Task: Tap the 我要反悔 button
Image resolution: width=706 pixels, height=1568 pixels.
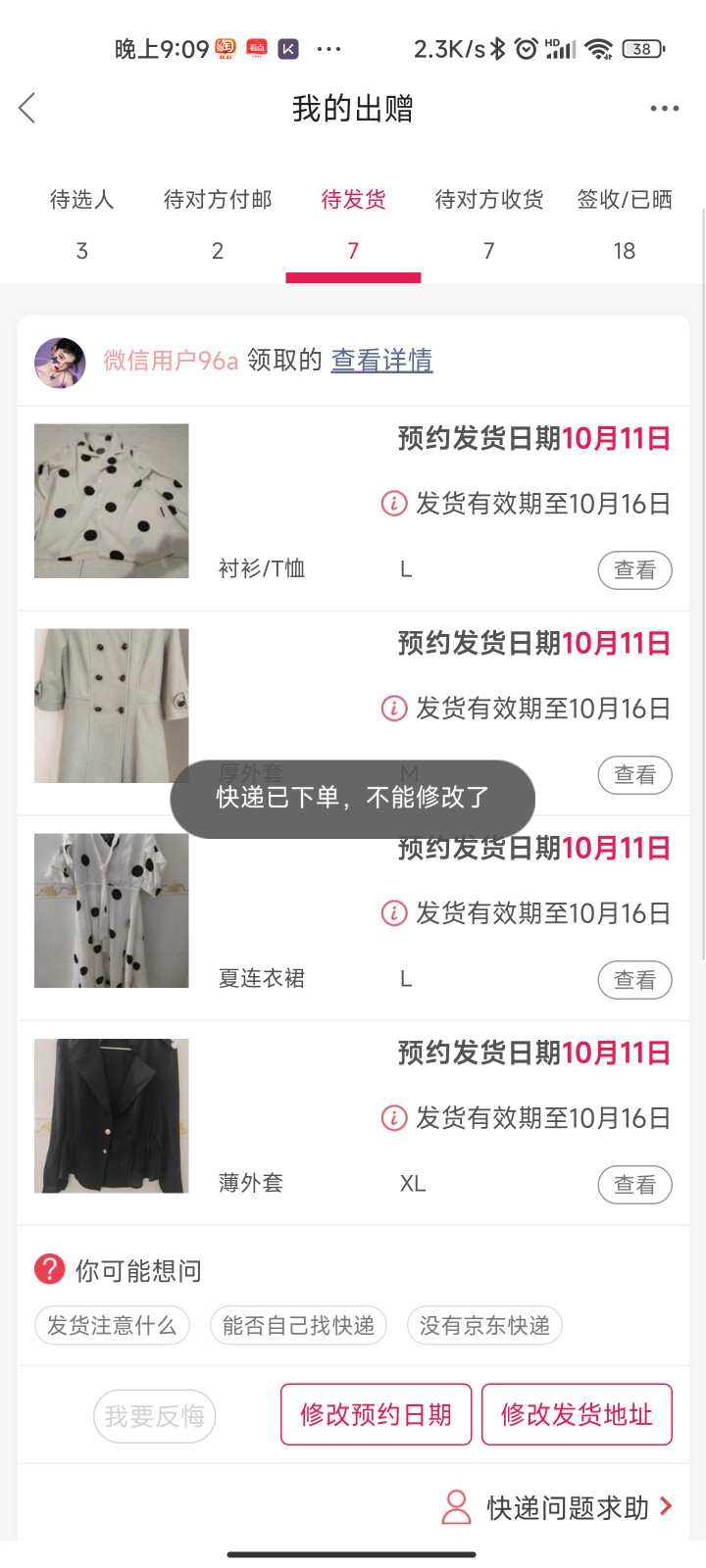Action: pyautogui.click(x=155, y=1416)
